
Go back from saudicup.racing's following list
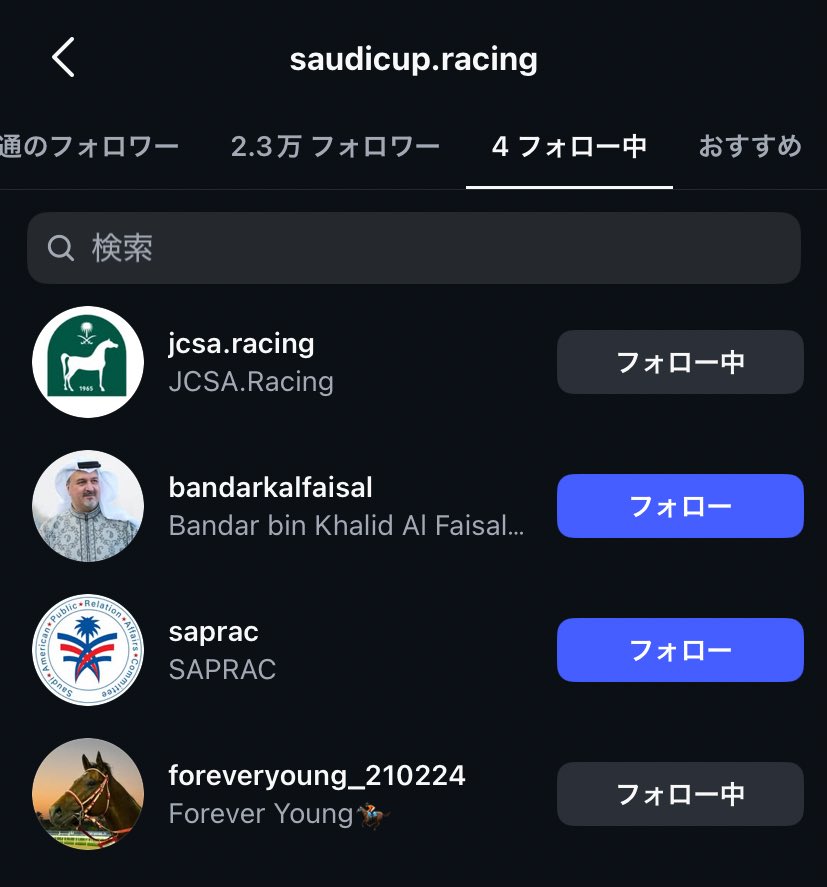pyautogui.click(x=63, y=58)
